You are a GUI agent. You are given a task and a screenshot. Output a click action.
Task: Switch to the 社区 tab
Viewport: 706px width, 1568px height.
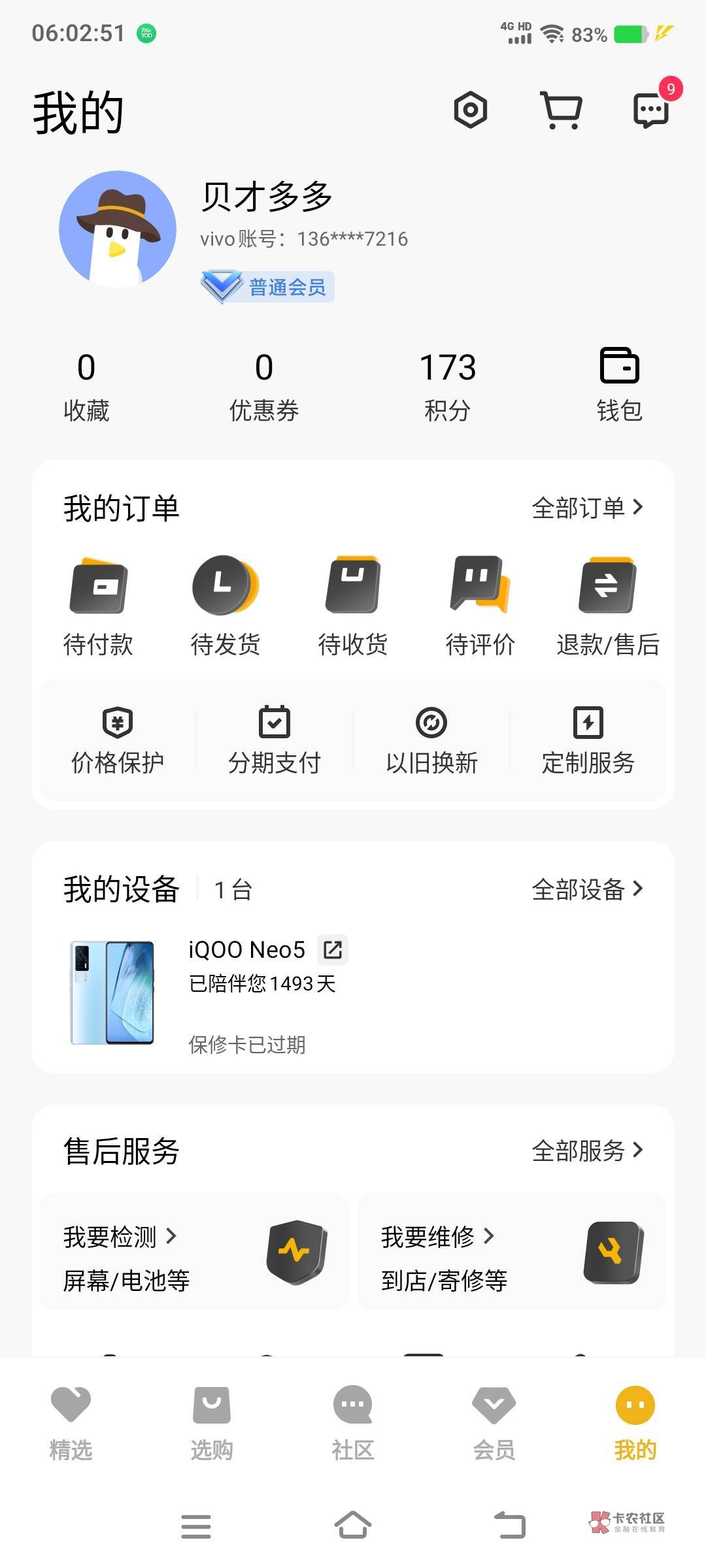pos(353,1422)
